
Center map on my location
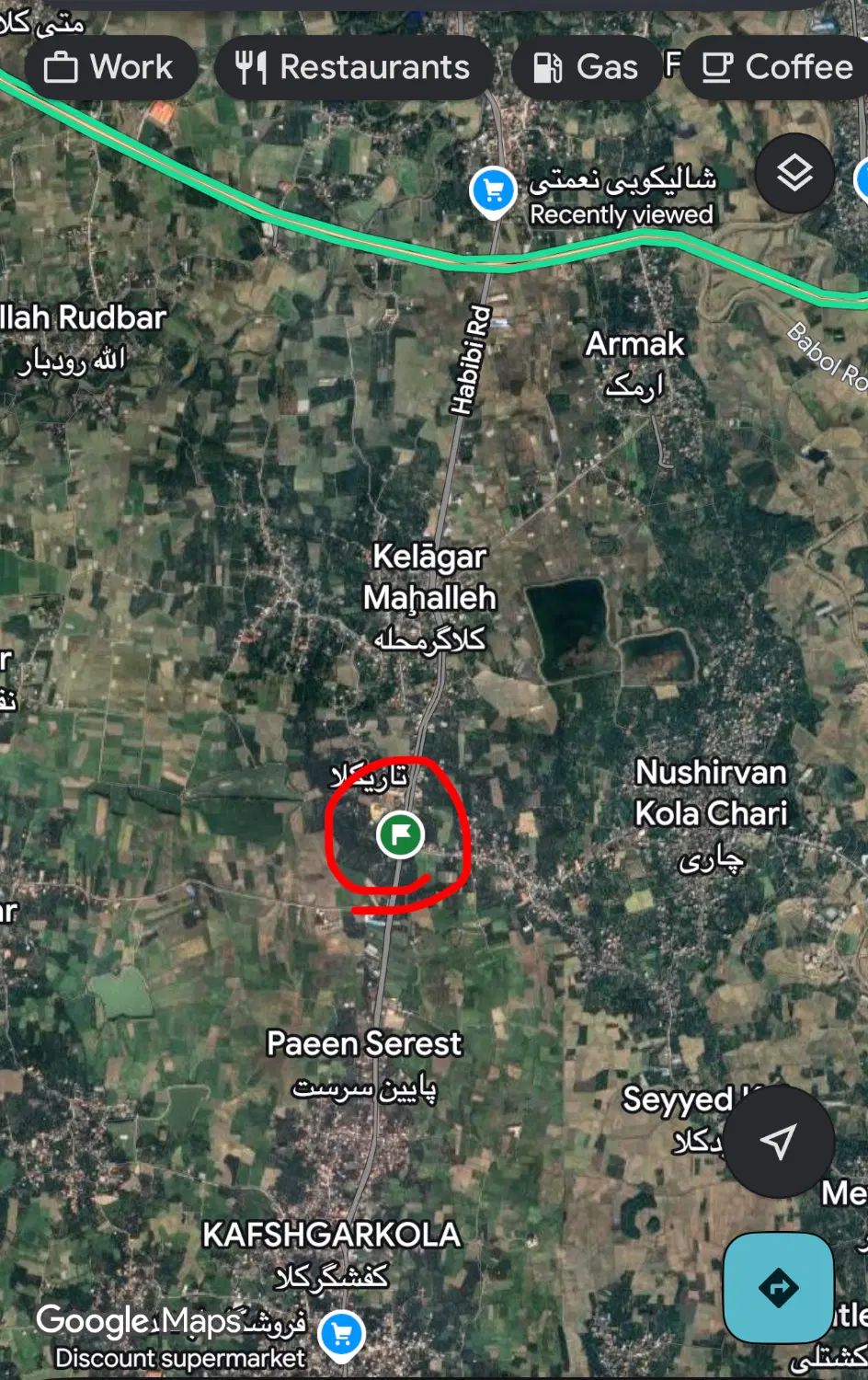[778, 1141]
